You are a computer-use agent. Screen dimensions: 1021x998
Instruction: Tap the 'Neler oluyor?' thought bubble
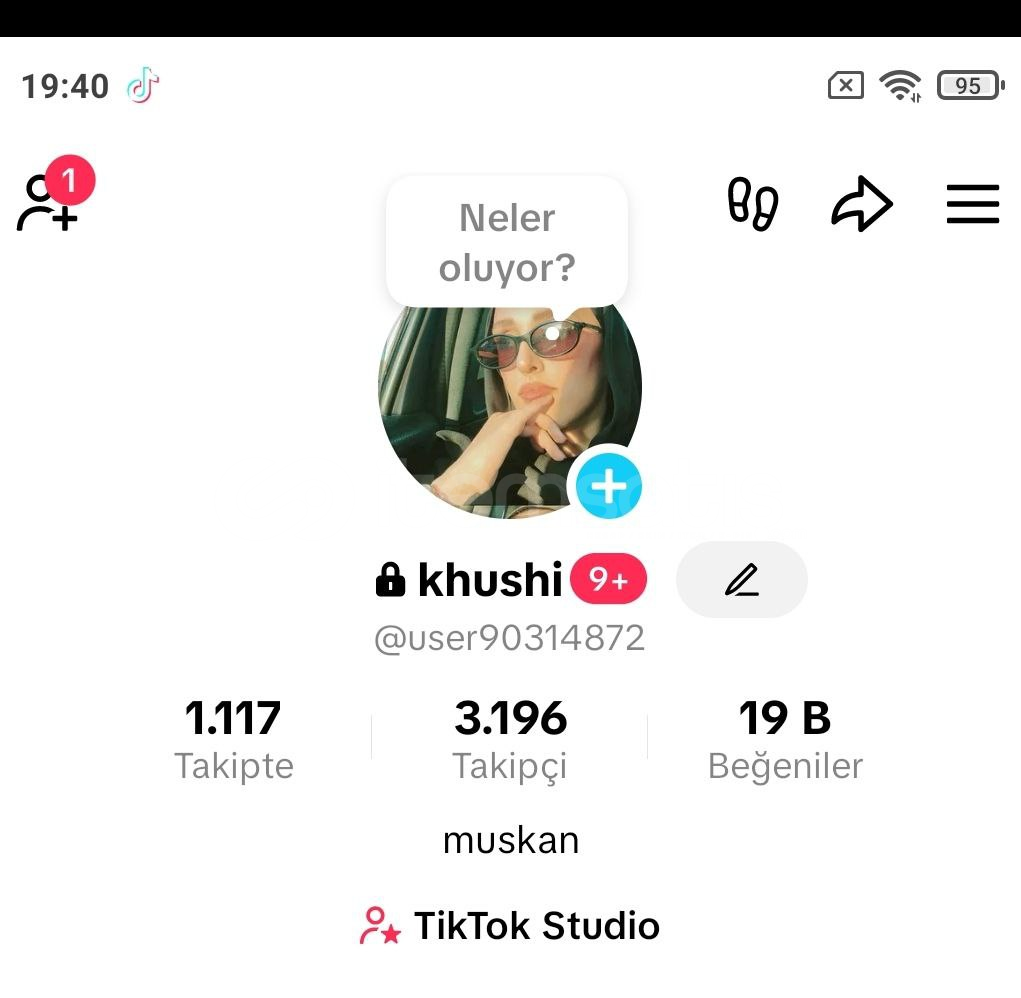507,242
